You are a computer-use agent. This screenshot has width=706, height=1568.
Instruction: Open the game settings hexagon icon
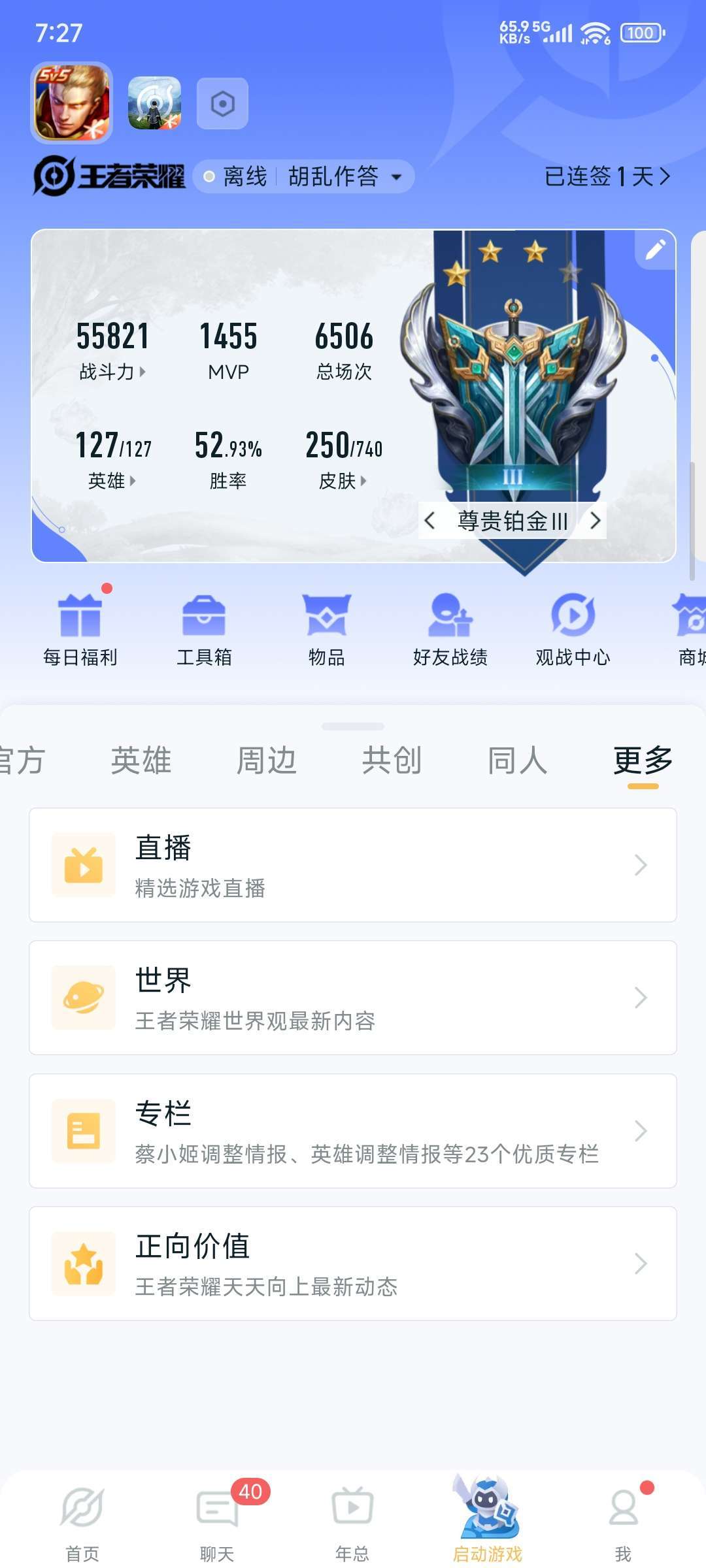(x=222, y=104)
